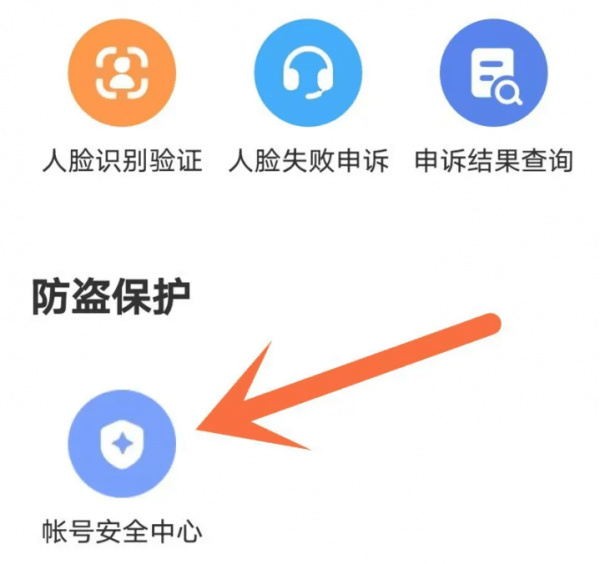Open 帐号安全中心 security center
Viewport: 600px width, 564px height.
point(121,444)
